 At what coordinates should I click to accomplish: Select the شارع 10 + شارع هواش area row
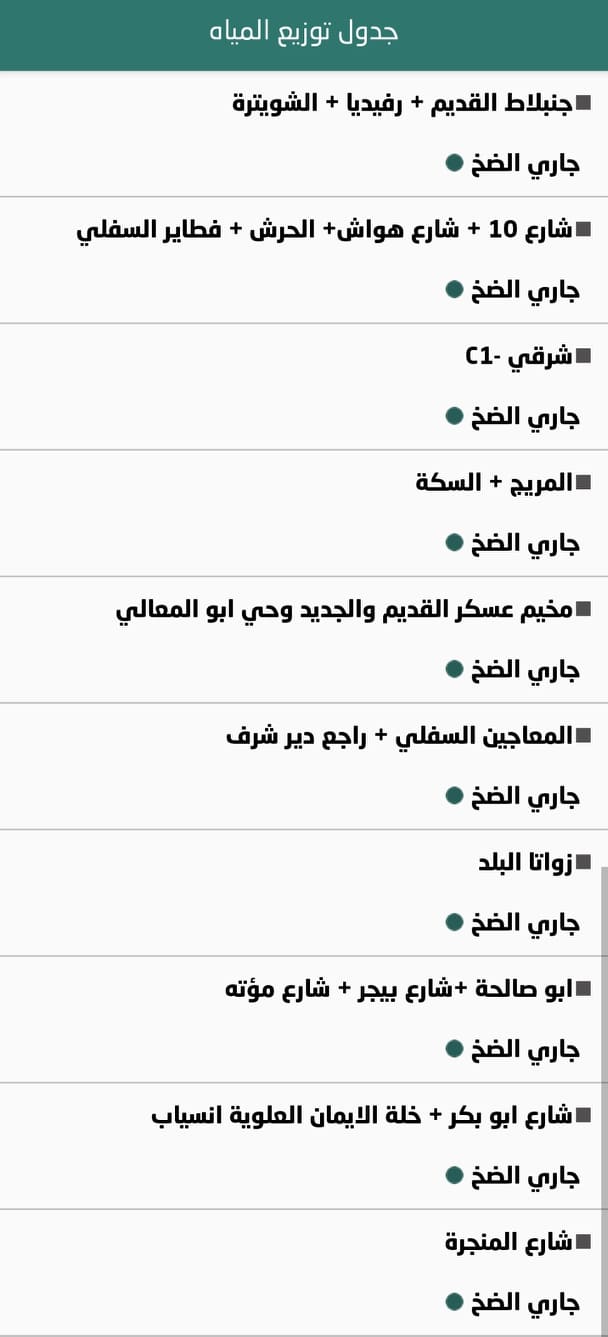(x=330, y=230)
